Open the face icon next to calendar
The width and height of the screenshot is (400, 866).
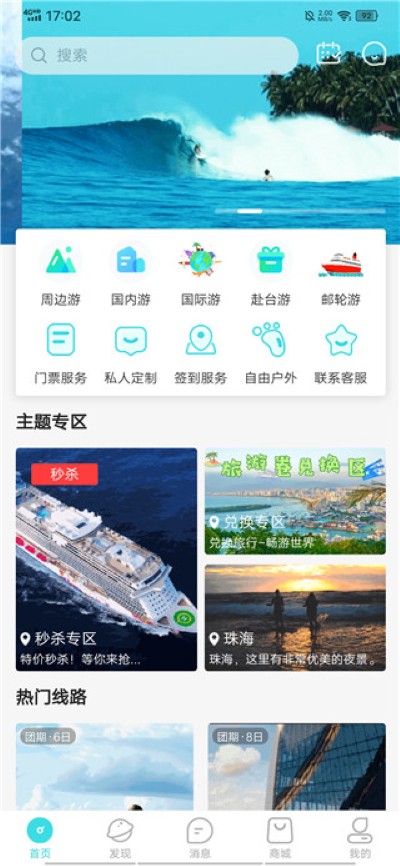[x=374, y=54]
